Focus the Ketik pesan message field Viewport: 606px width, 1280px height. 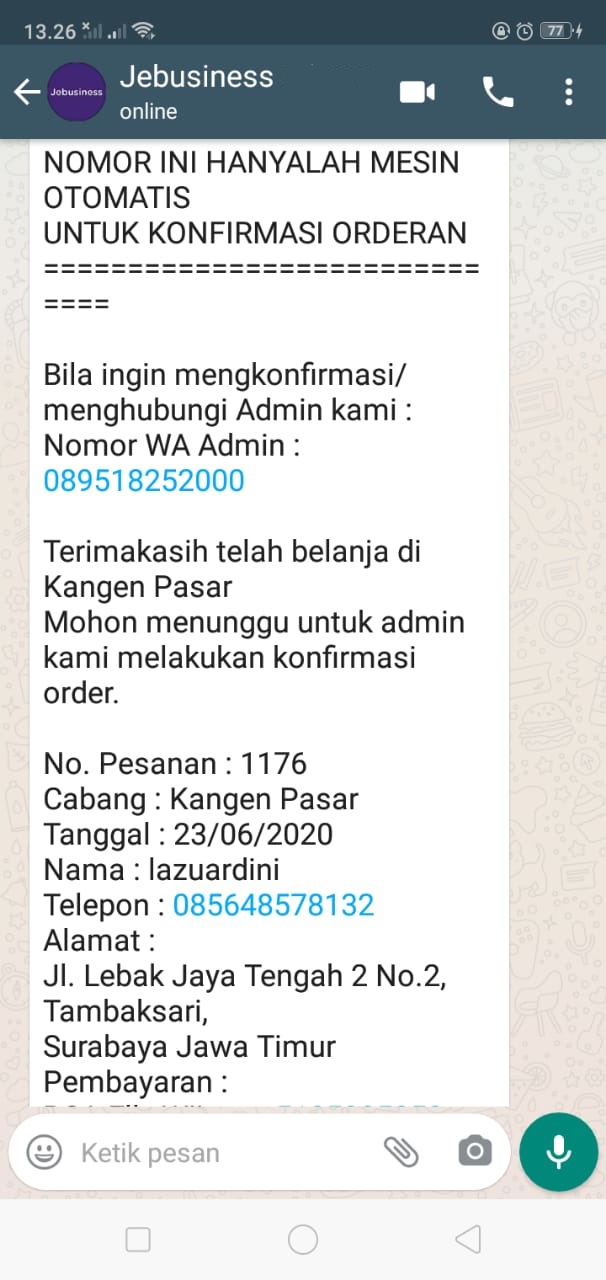(x=220, y=1152)
